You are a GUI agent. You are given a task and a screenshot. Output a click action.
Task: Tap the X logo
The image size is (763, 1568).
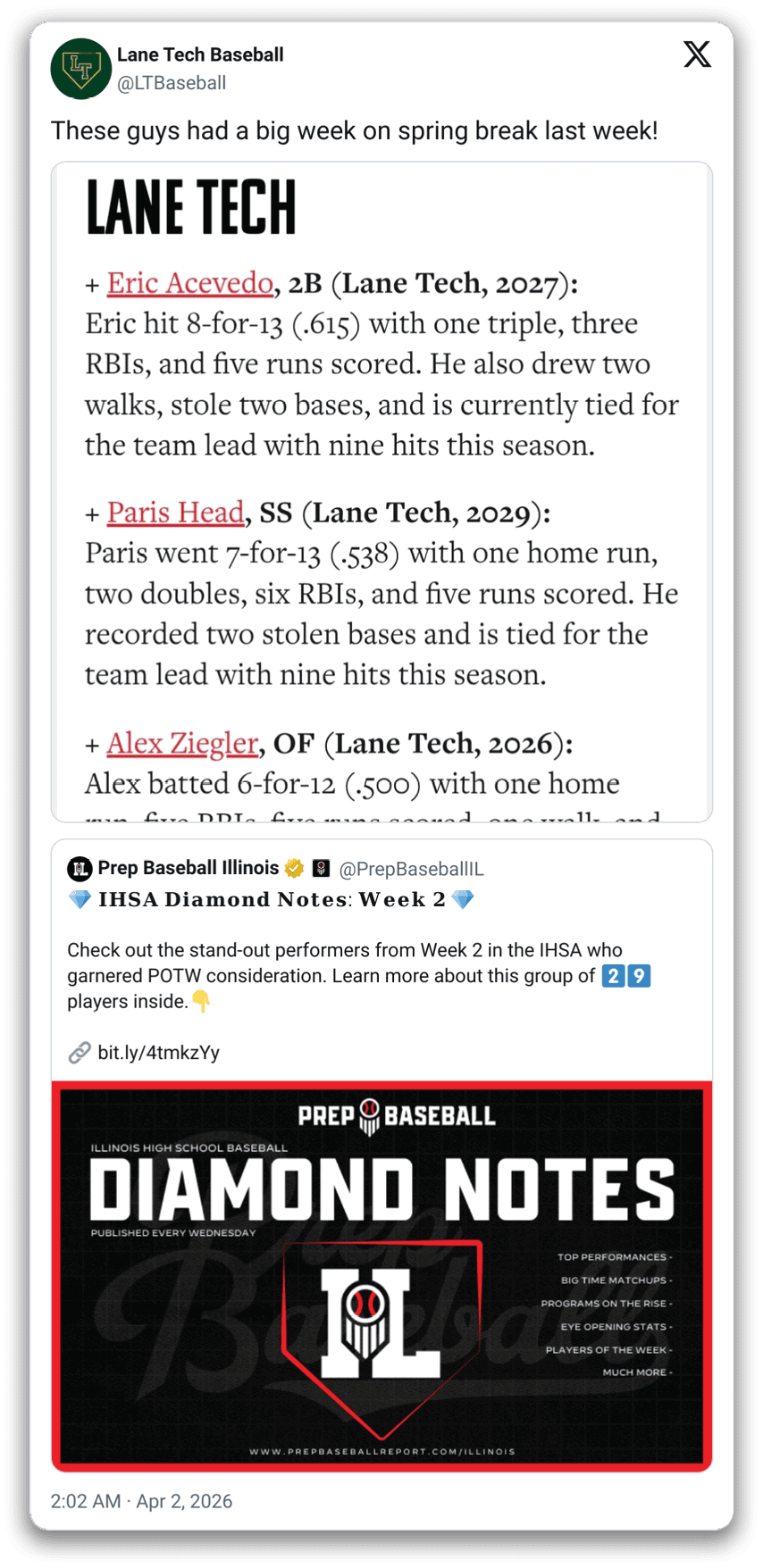pyautogui.click(x=697, y=54)
